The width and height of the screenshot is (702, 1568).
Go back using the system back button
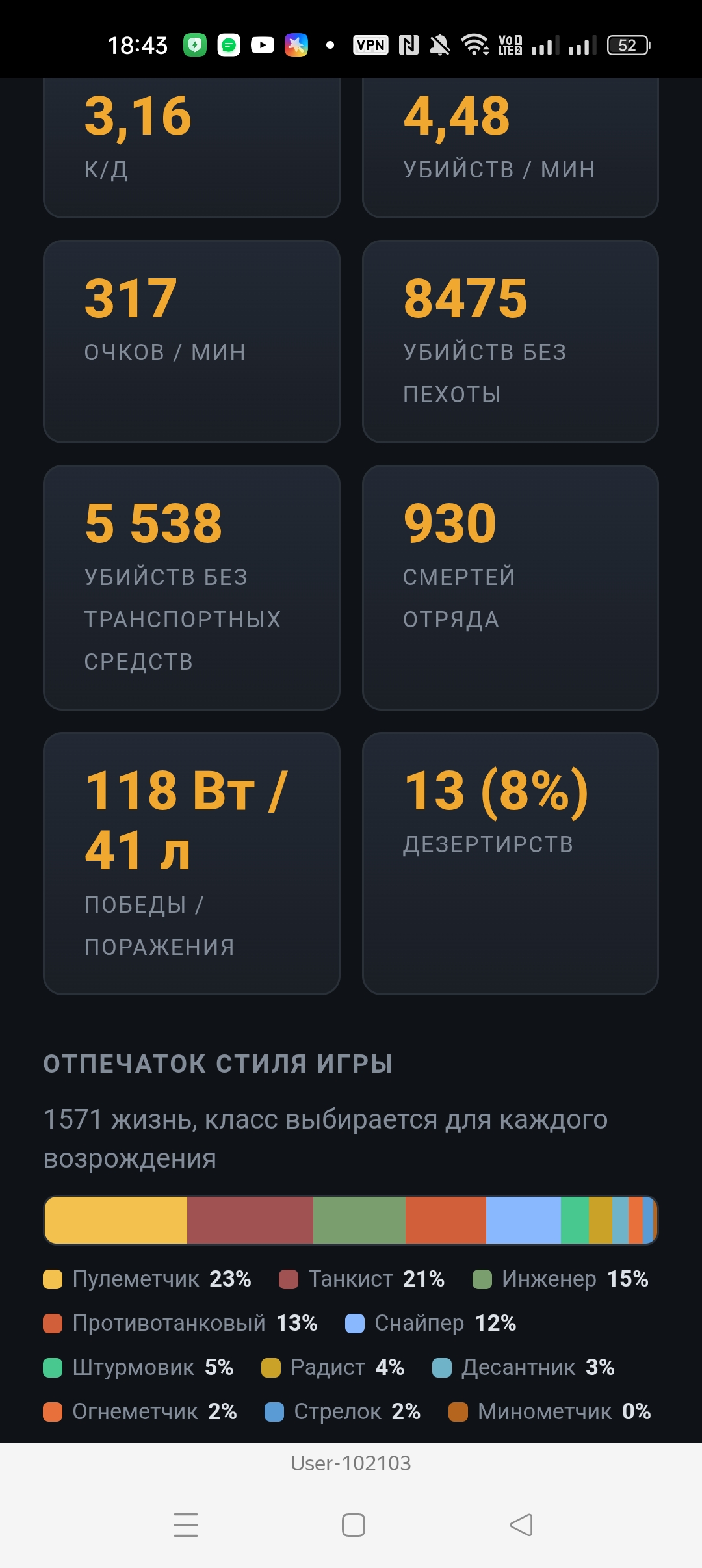click(521, 1524)
